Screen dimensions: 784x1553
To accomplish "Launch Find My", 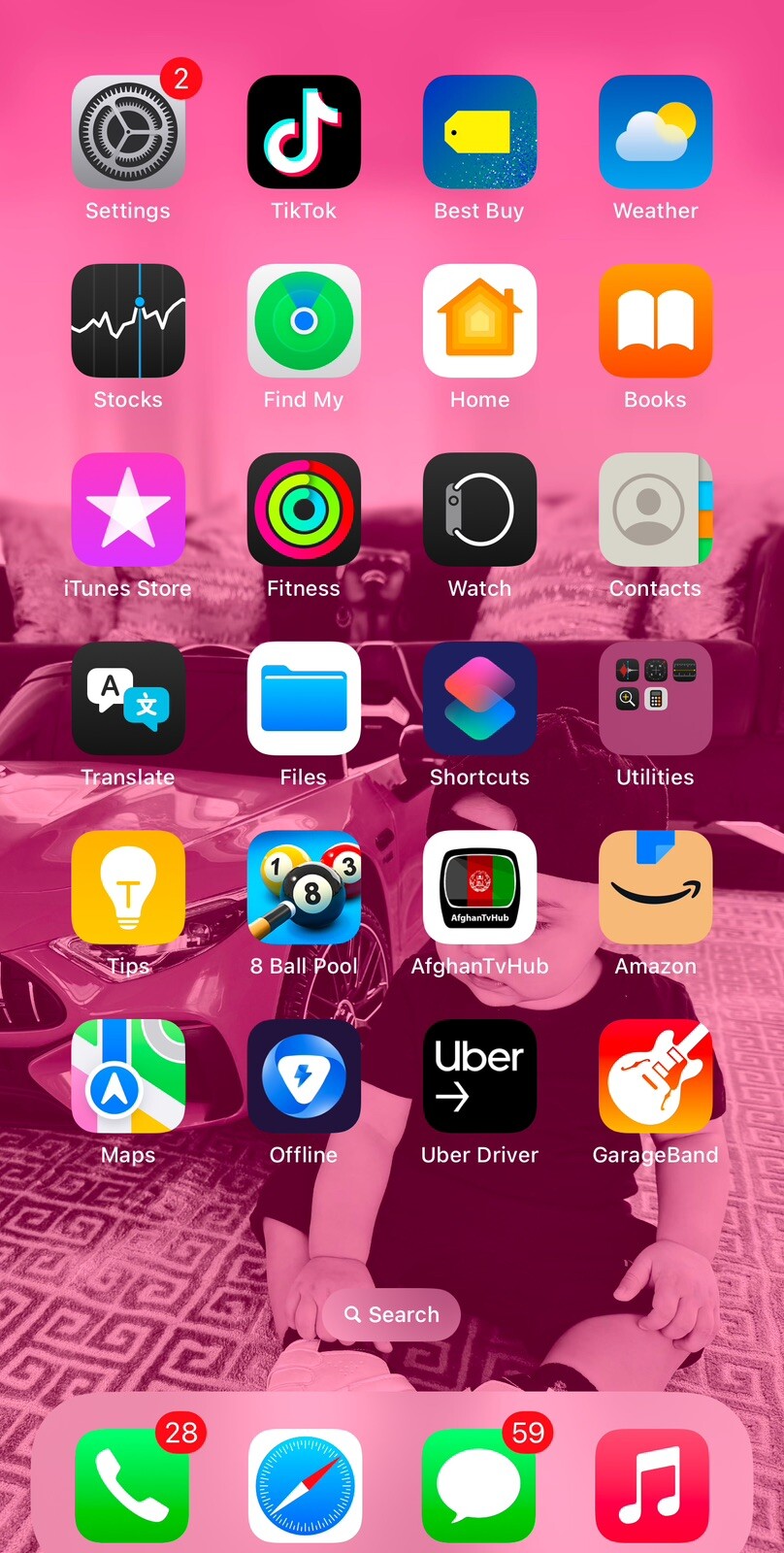I will pos(304,320).
